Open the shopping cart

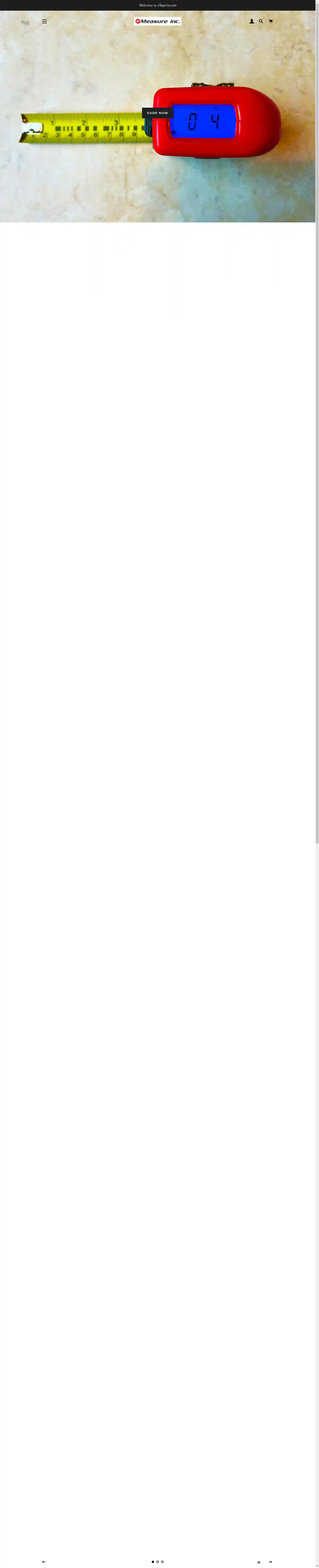coord(270,21)
